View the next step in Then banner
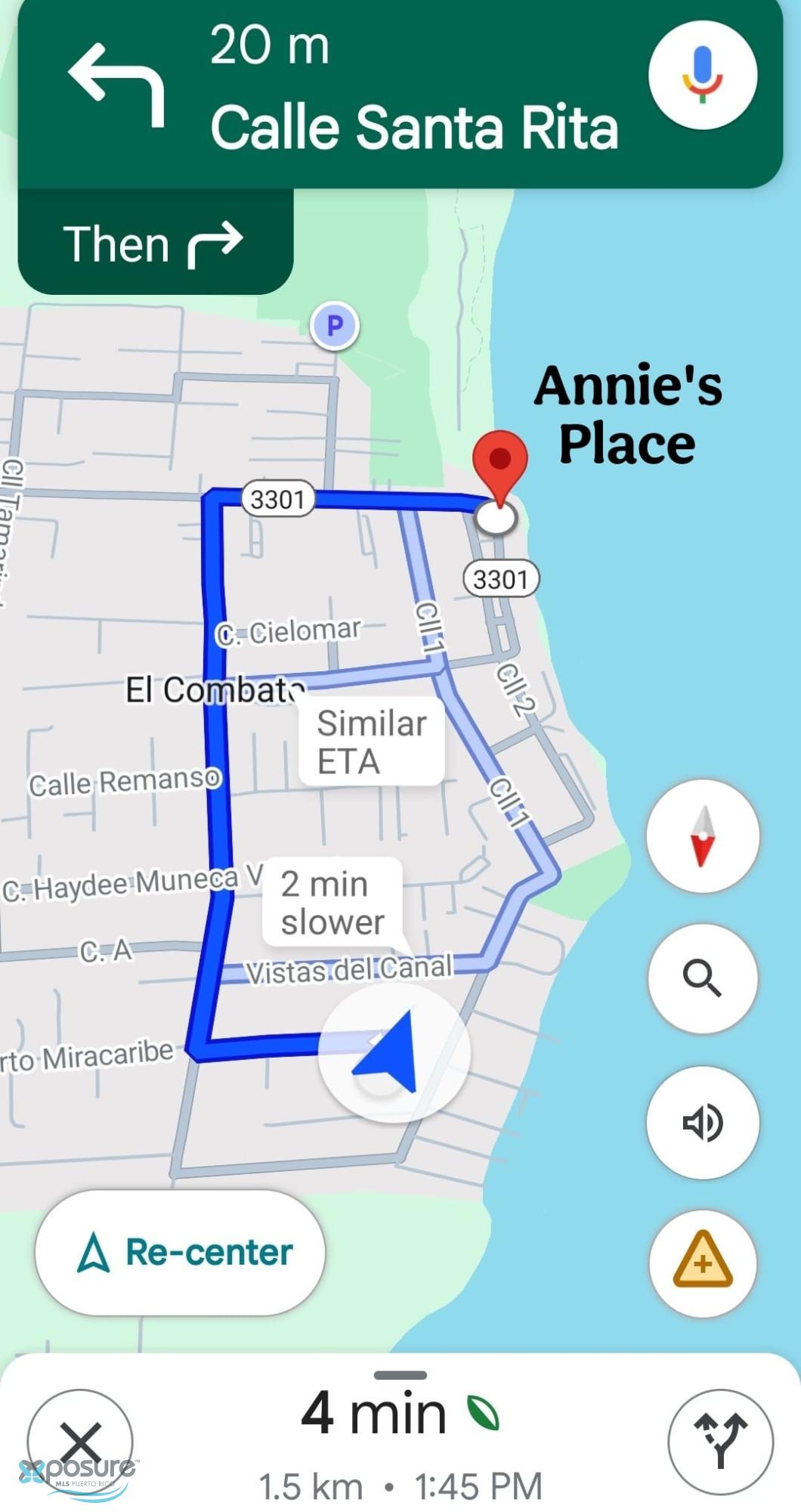The height and width of the screenshot is (1512, 801). coord(155,242)
